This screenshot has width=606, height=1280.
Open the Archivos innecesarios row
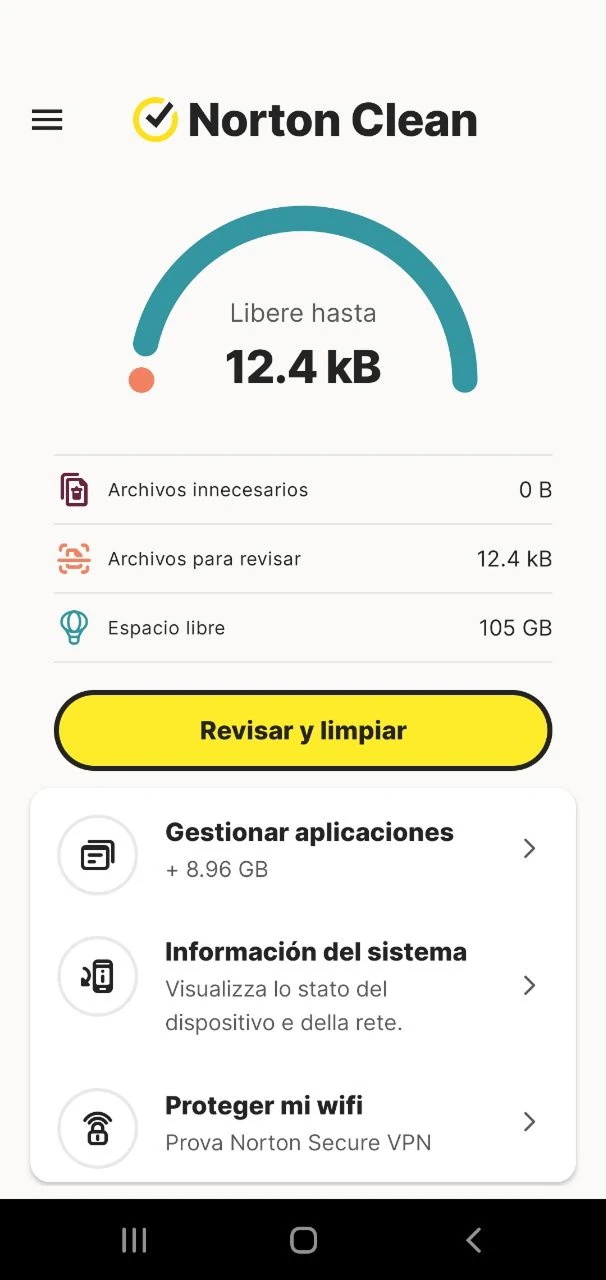click(x=303, y=490)
